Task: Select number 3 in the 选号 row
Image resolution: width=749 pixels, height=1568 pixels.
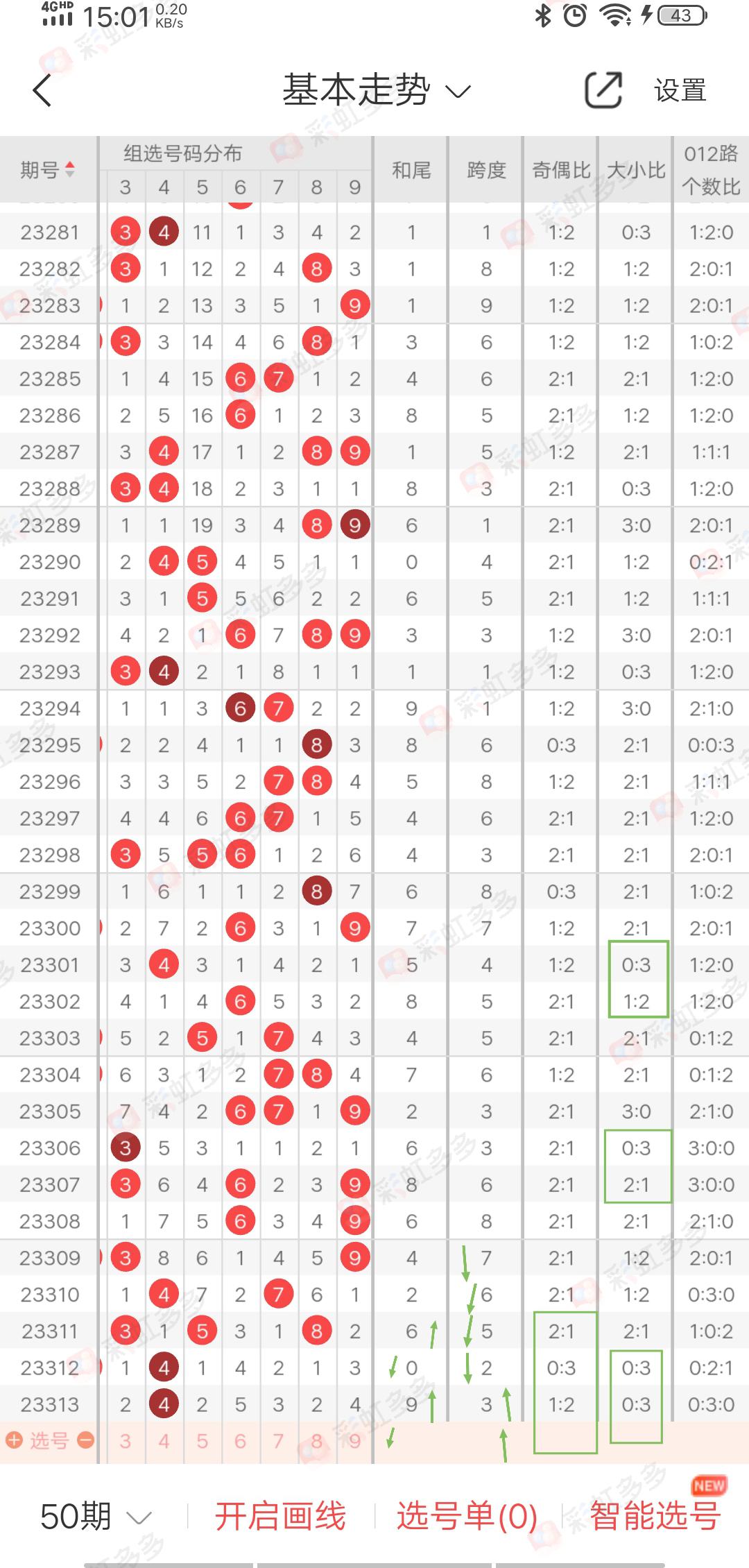Action: click(x=126, y=1441)
